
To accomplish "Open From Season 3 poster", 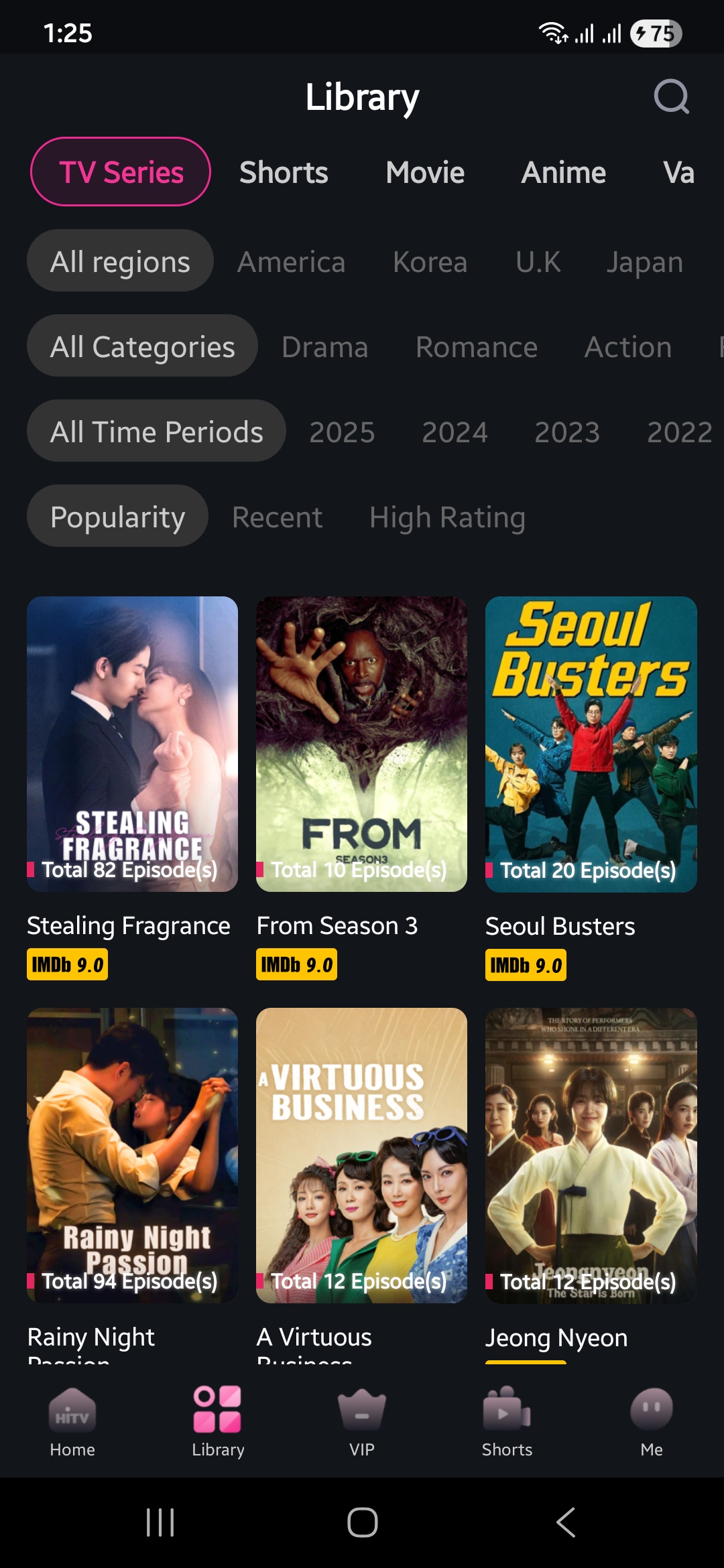I will point(361,744).
